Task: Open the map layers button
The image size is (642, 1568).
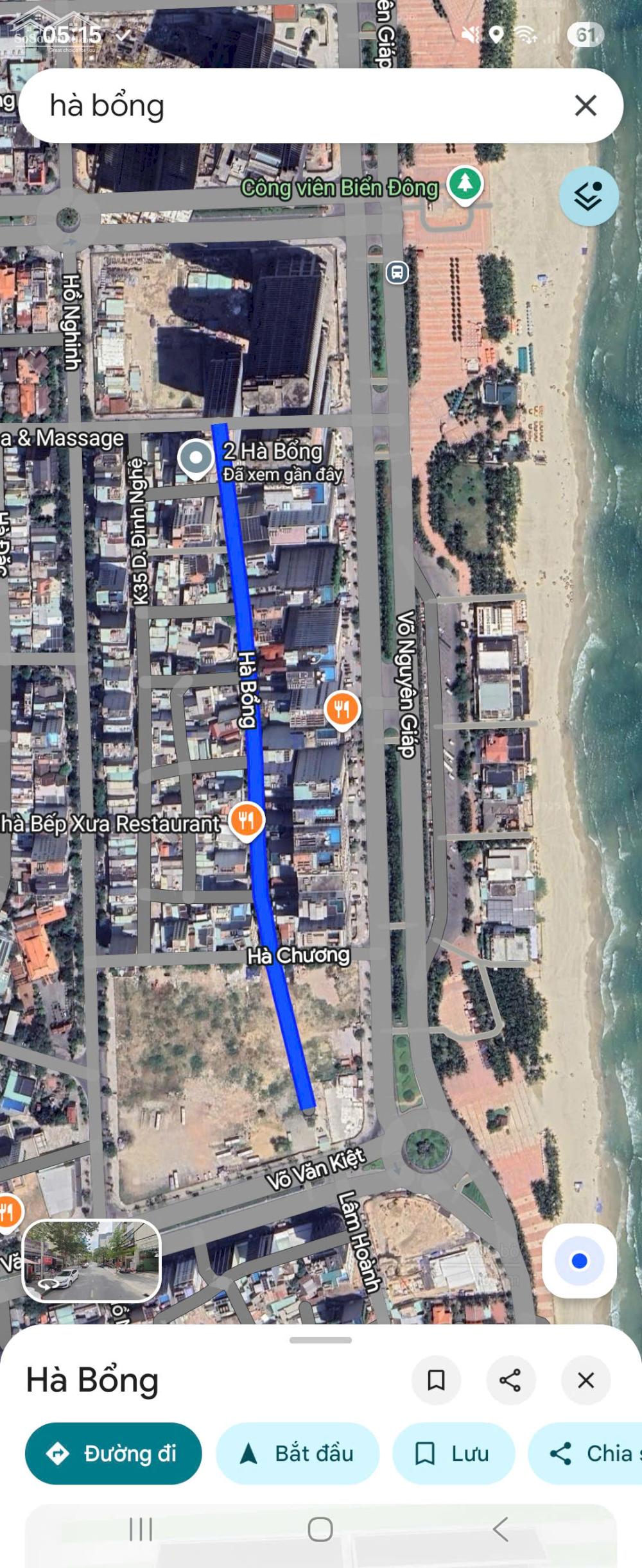Action: coord(588,196)
